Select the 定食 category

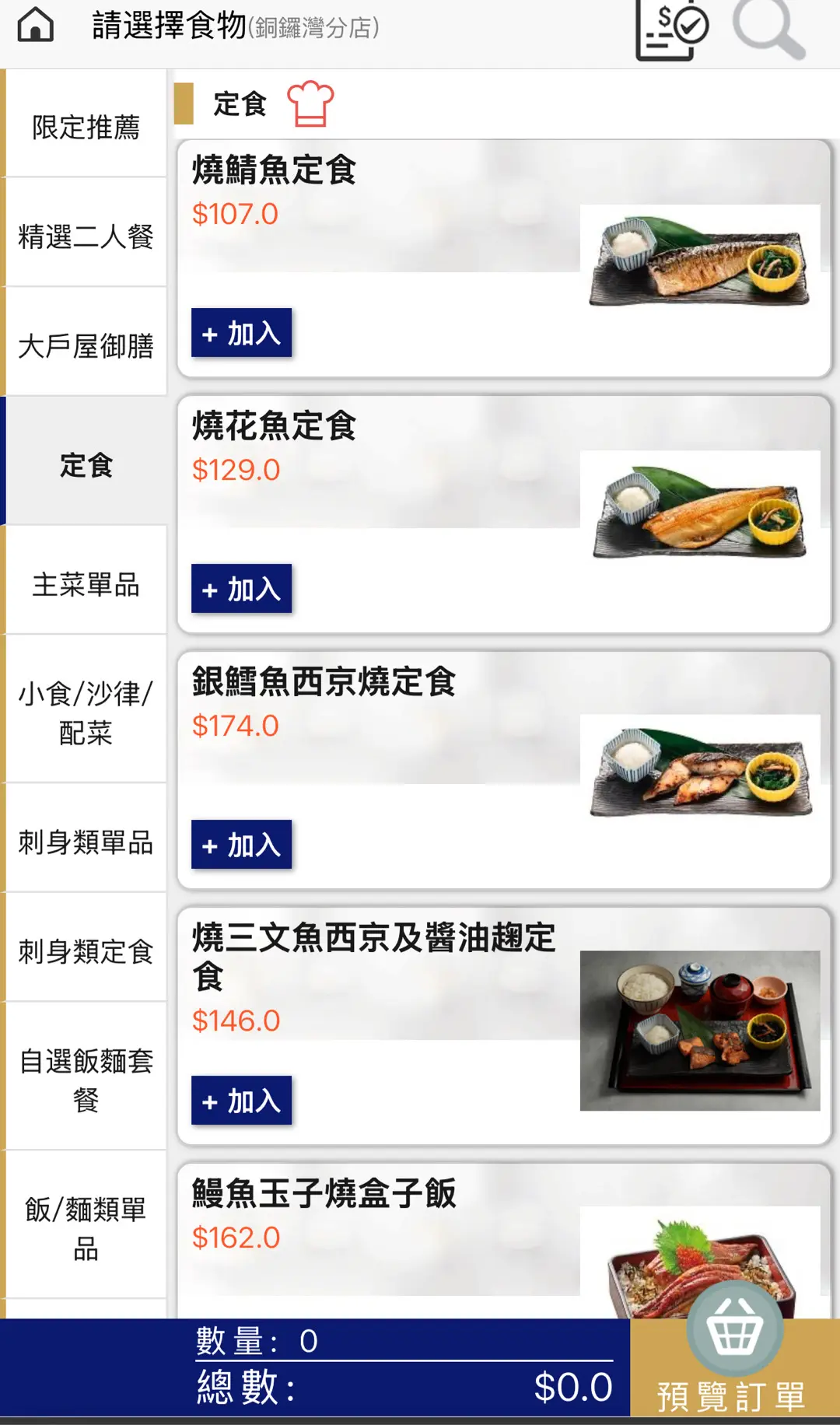pos(86,465)
